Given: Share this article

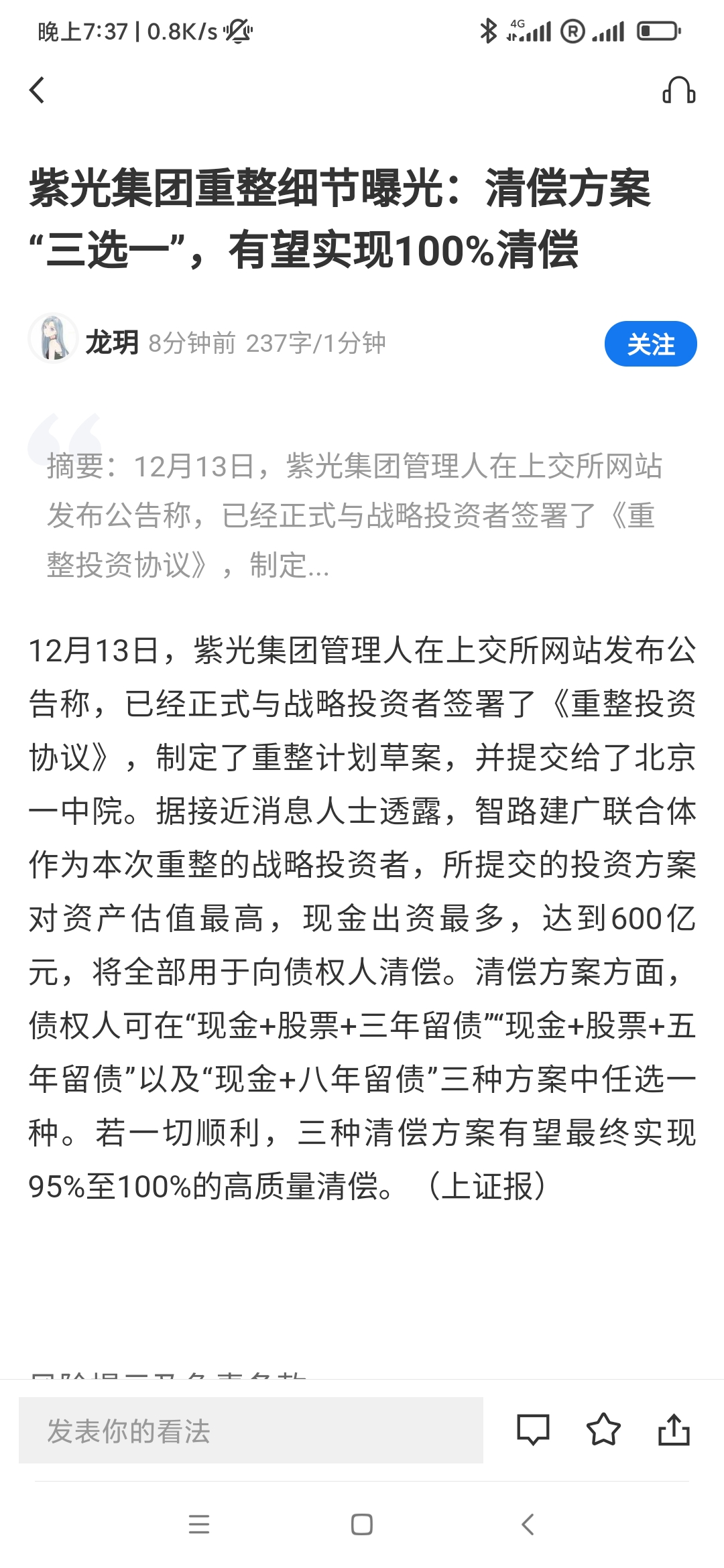Looking at the screenshot, I should (674, 1429).
